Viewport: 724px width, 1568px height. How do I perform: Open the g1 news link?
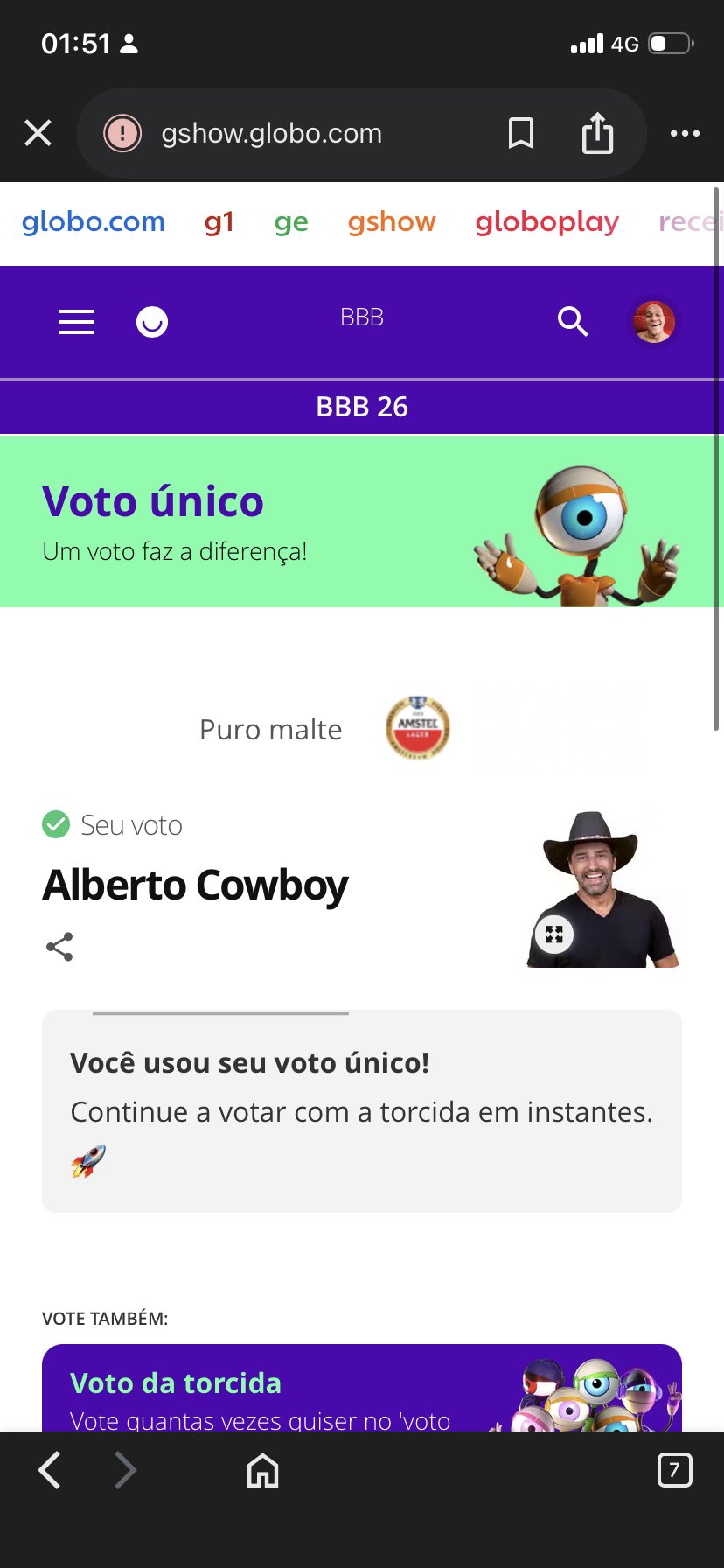click(x=219, y=222)
